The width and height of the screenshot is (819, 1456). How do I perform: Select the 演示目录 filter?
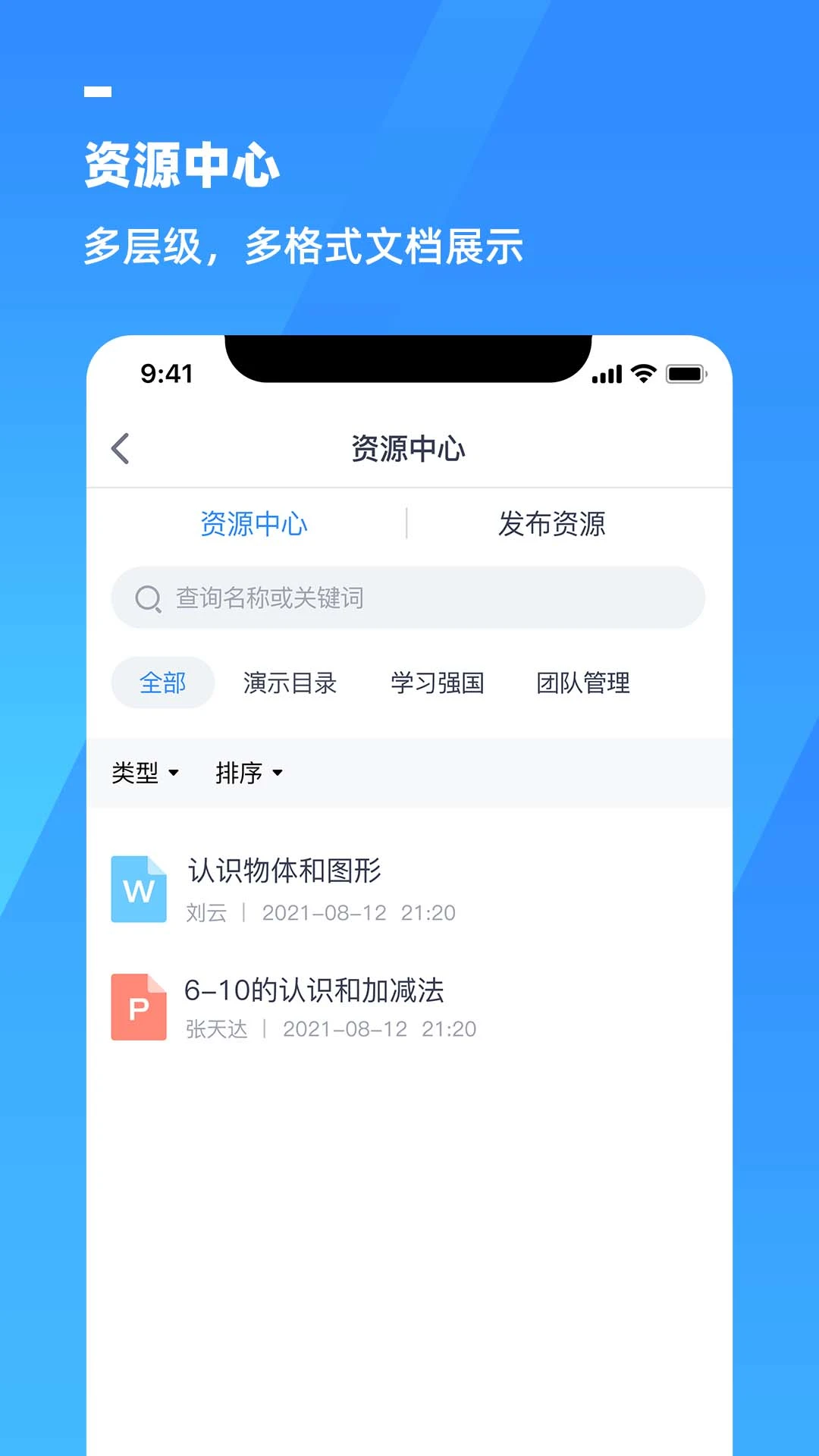tap(291, 682)
